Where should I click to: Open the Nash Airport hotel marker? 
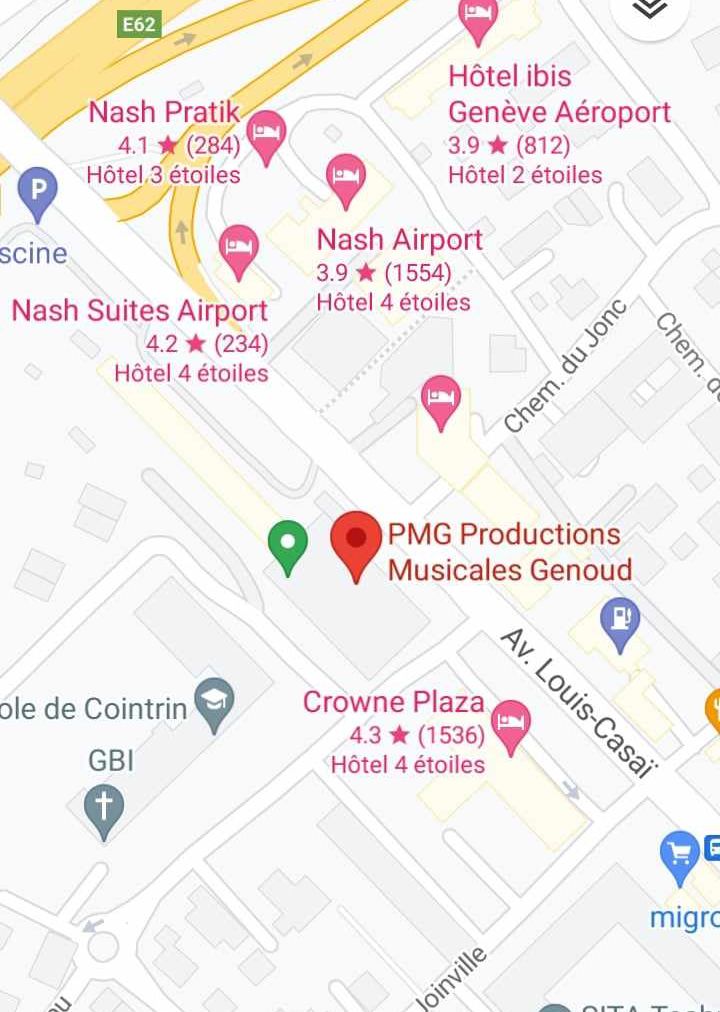[x=345, y=178]
